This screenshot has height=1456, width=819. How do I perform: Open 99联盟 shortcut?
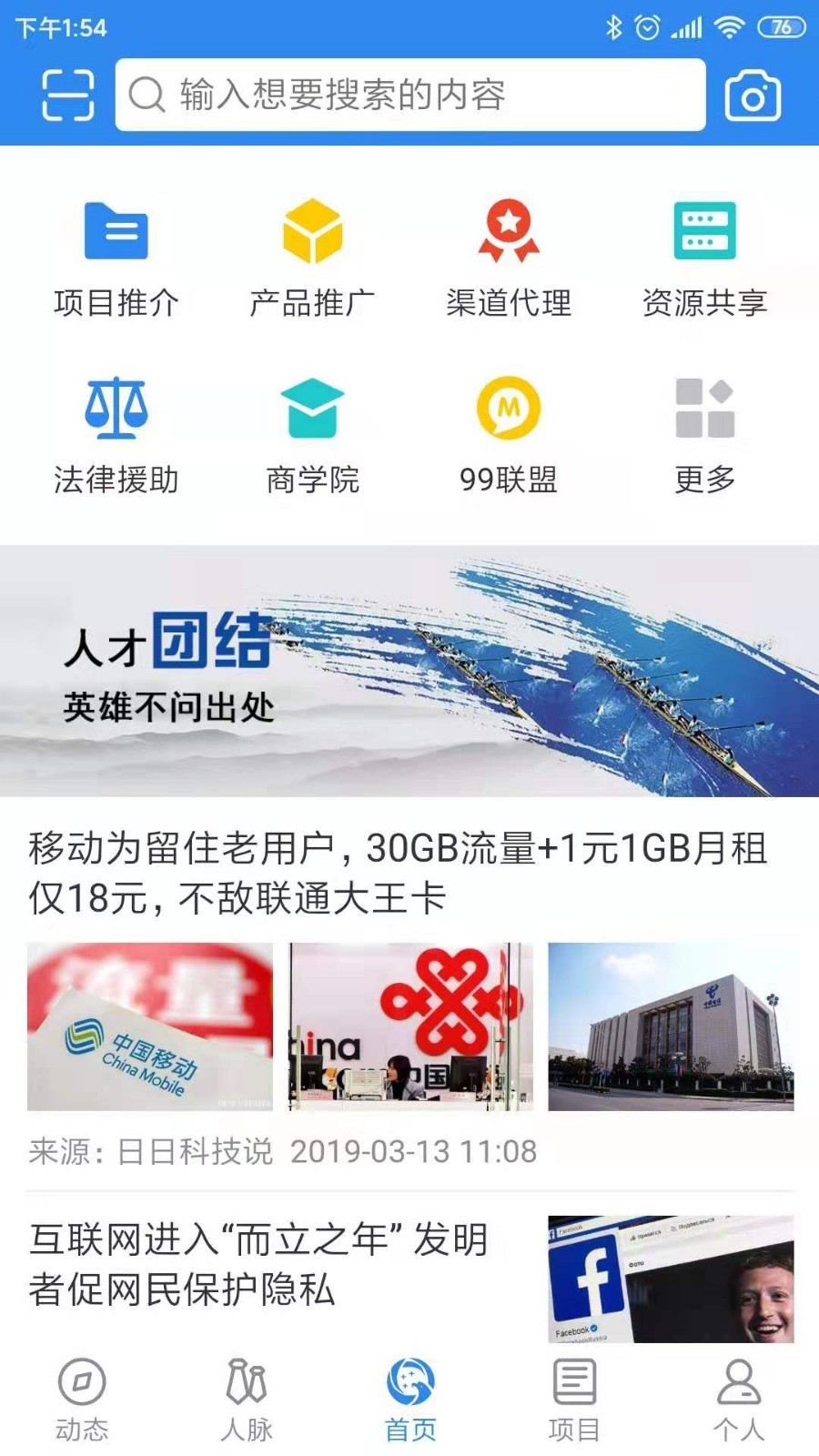pos(509,435)
